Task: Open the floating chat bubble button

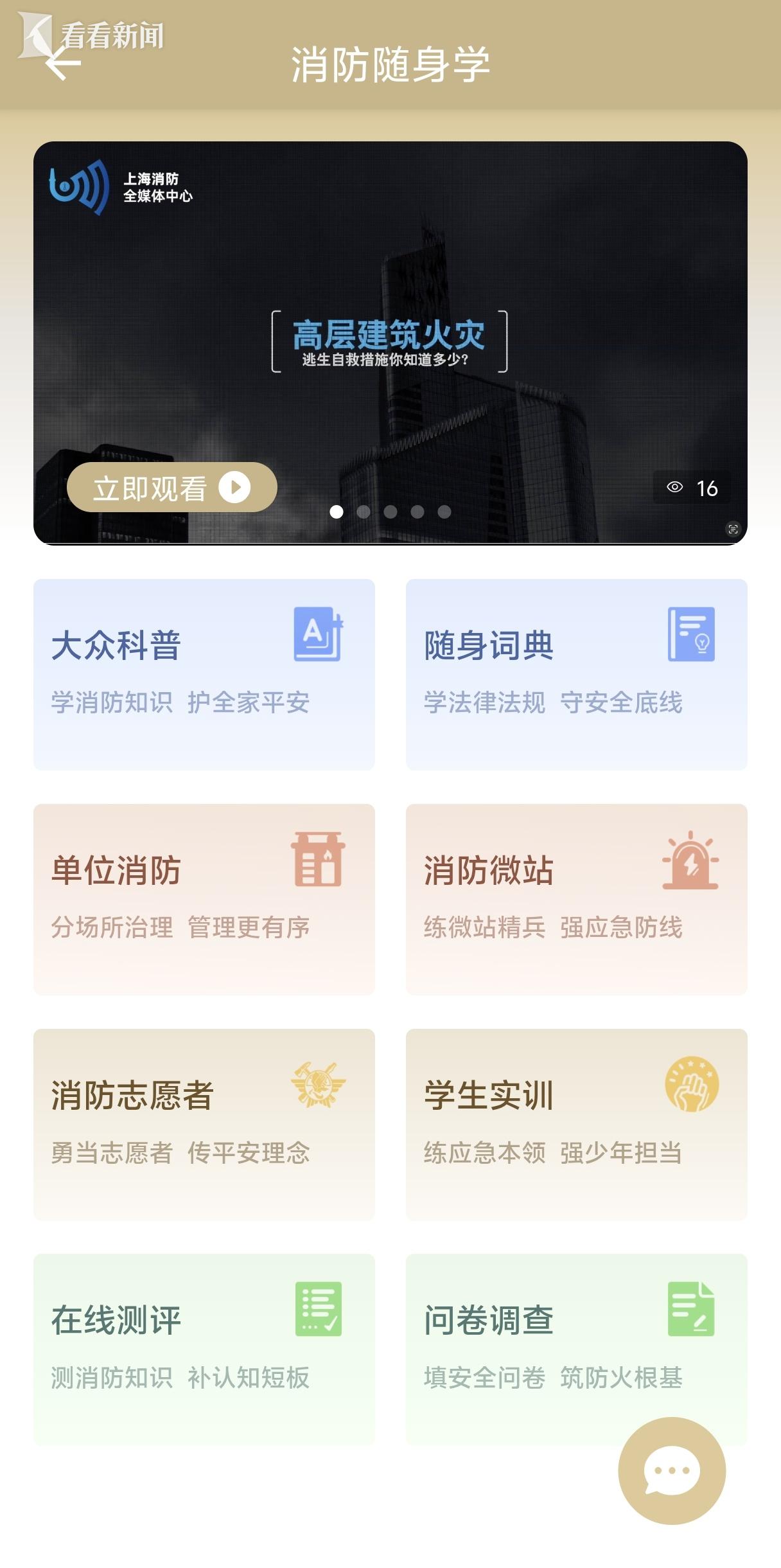Action: [x=672, y=1470]
